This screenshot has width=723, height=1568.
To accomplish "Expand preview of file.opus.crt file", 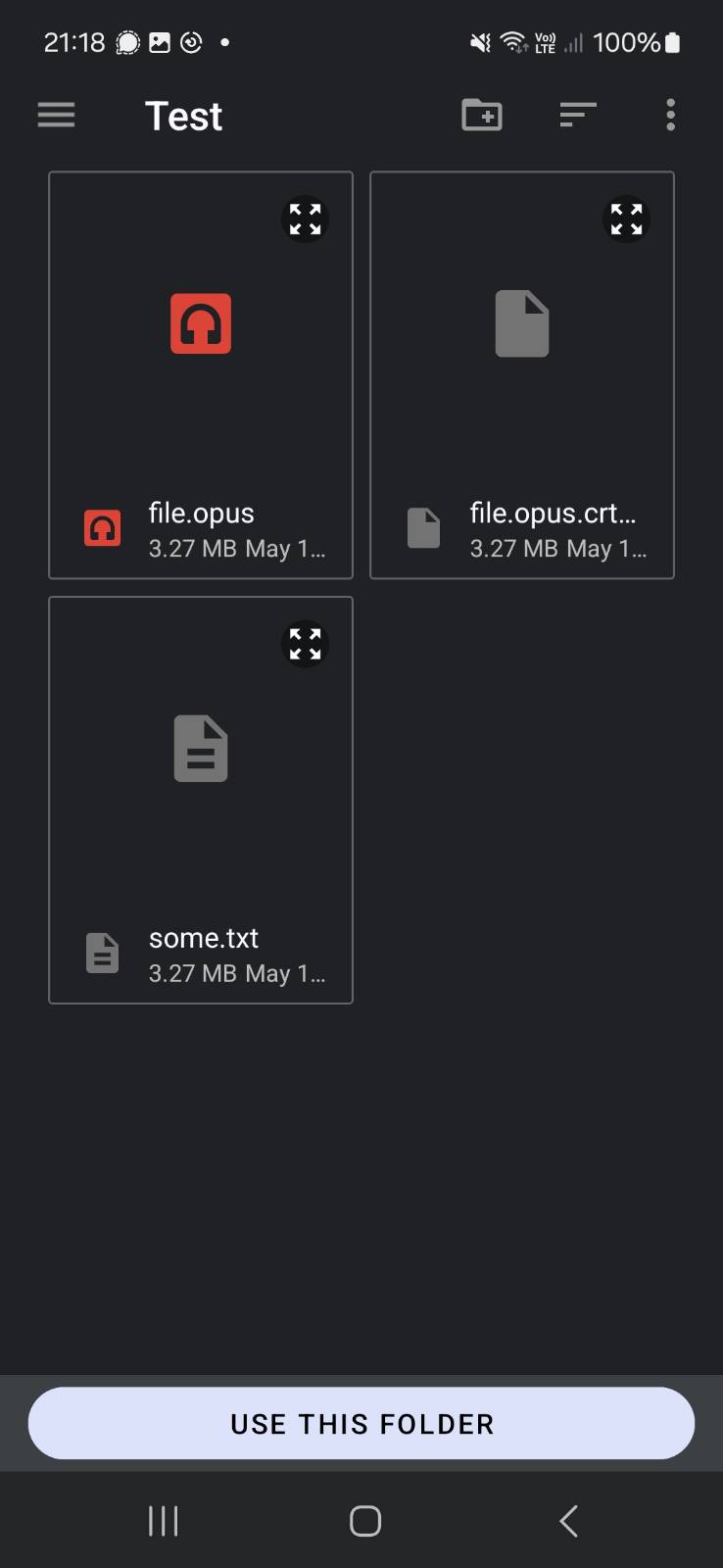I will [x=626, y=220].
